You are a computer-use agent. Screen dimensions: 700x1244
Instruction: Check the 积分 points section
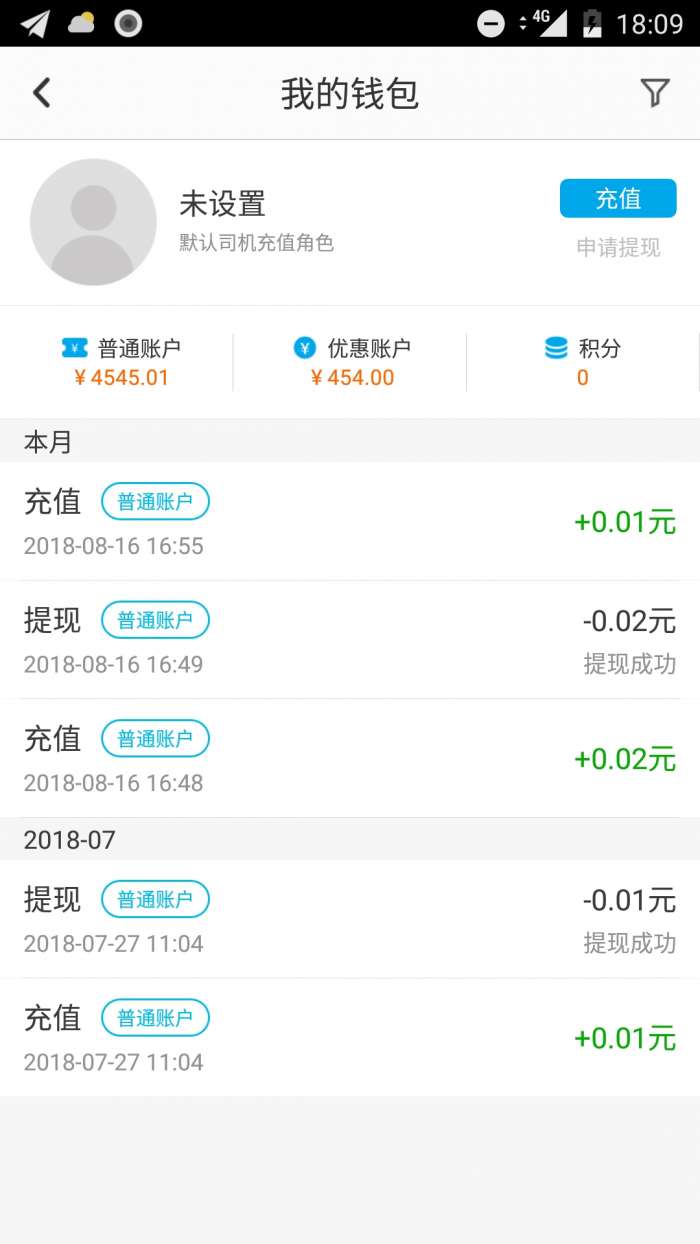point(582,362)
